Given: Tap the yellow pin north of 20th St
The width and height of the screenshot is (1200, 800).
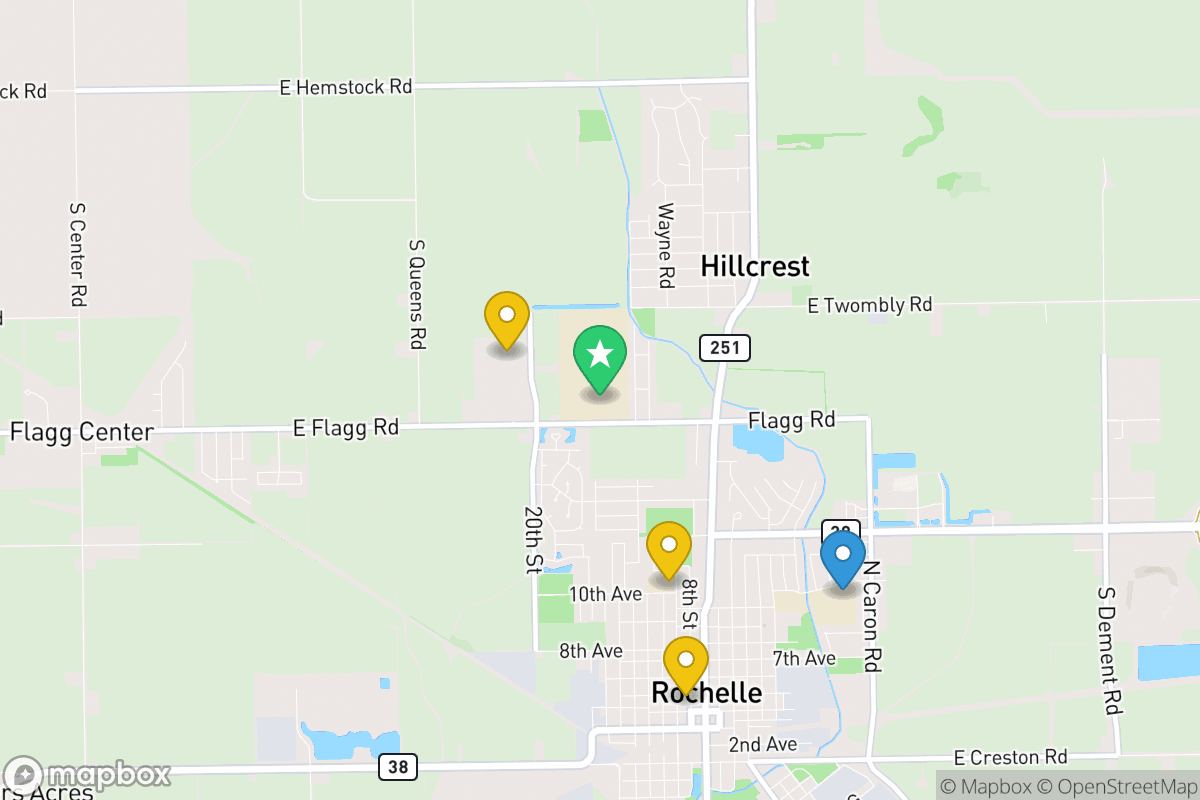Looking at the screenshot, I should coord(507,317).
